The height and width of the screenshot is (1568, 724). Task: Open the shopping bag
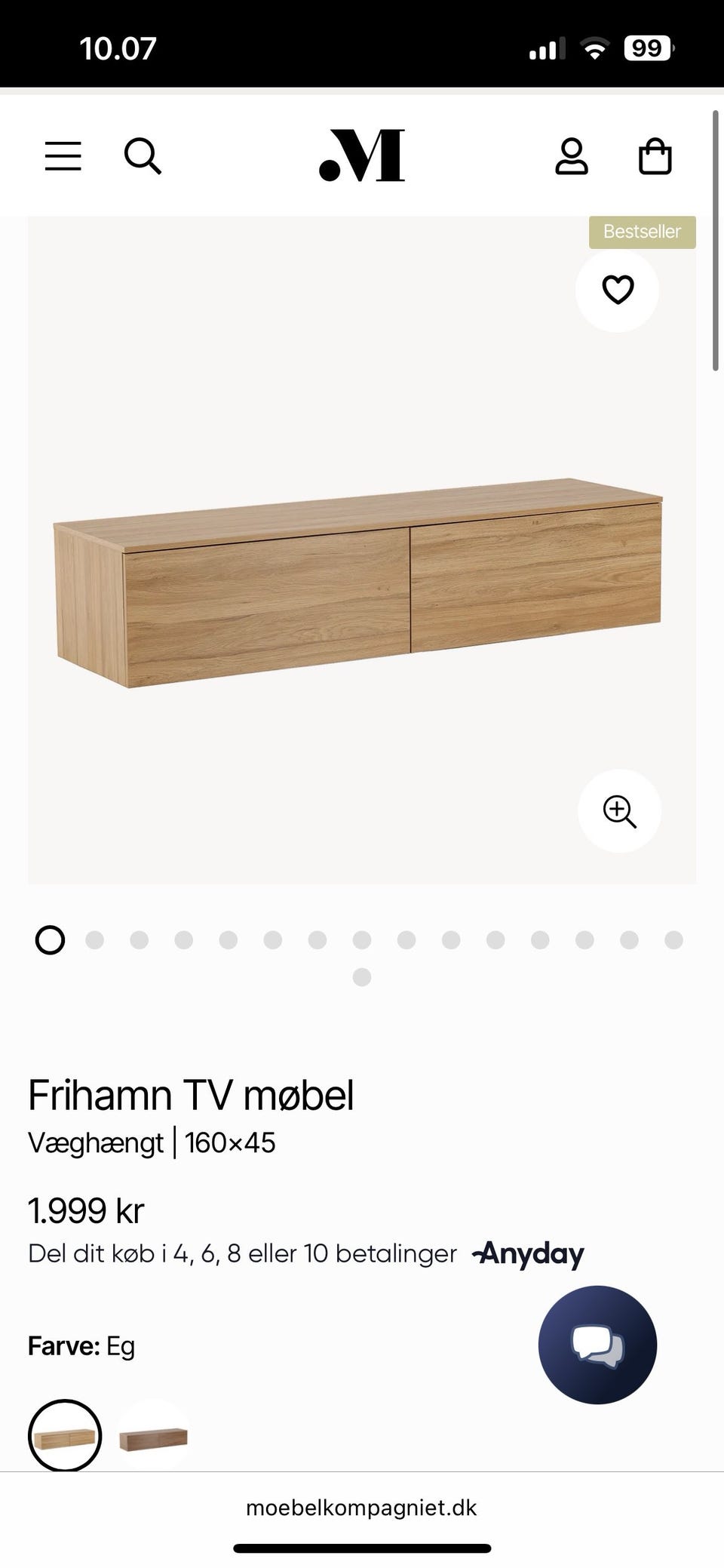[655, 156]
